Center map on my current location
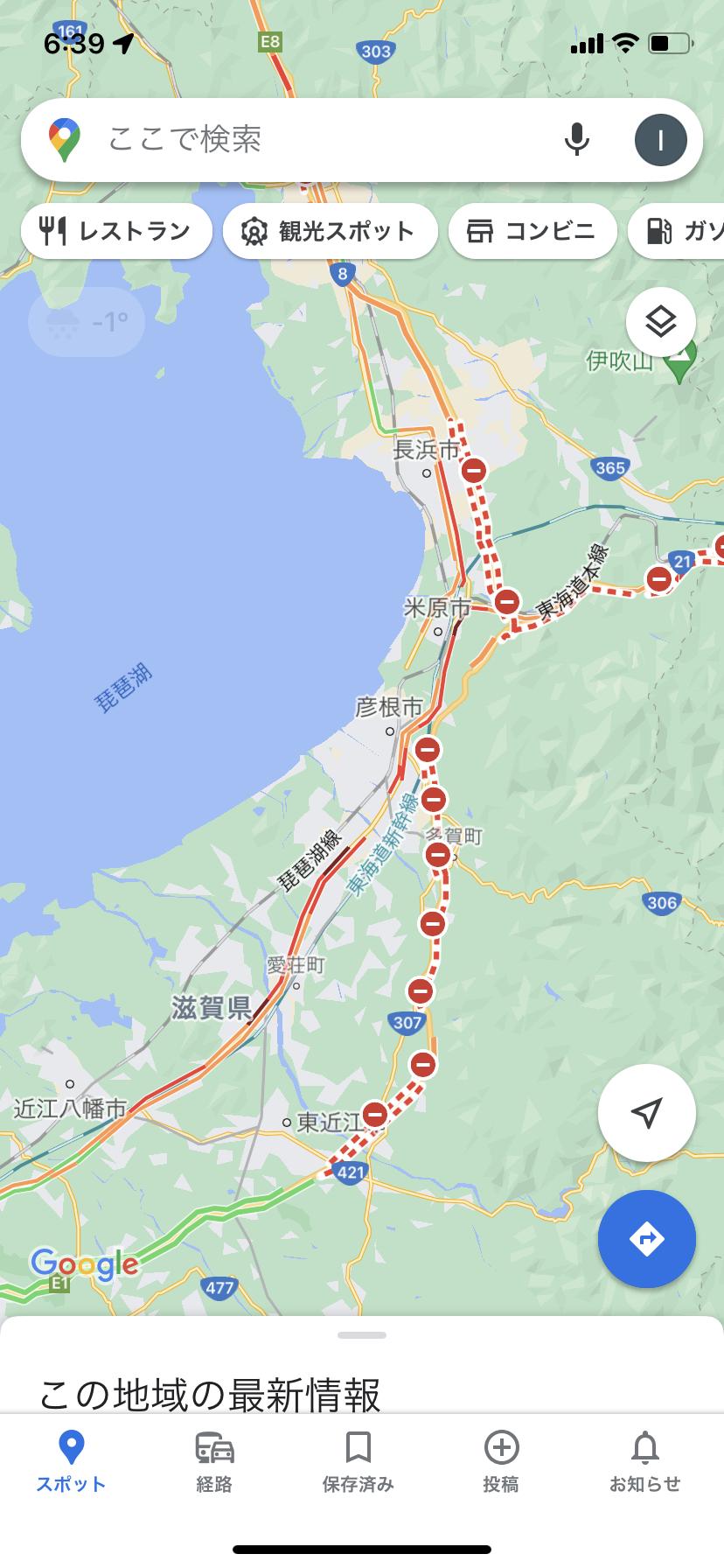The width and height of the screenshot is (724, 1568). [x=646, y=1113]
